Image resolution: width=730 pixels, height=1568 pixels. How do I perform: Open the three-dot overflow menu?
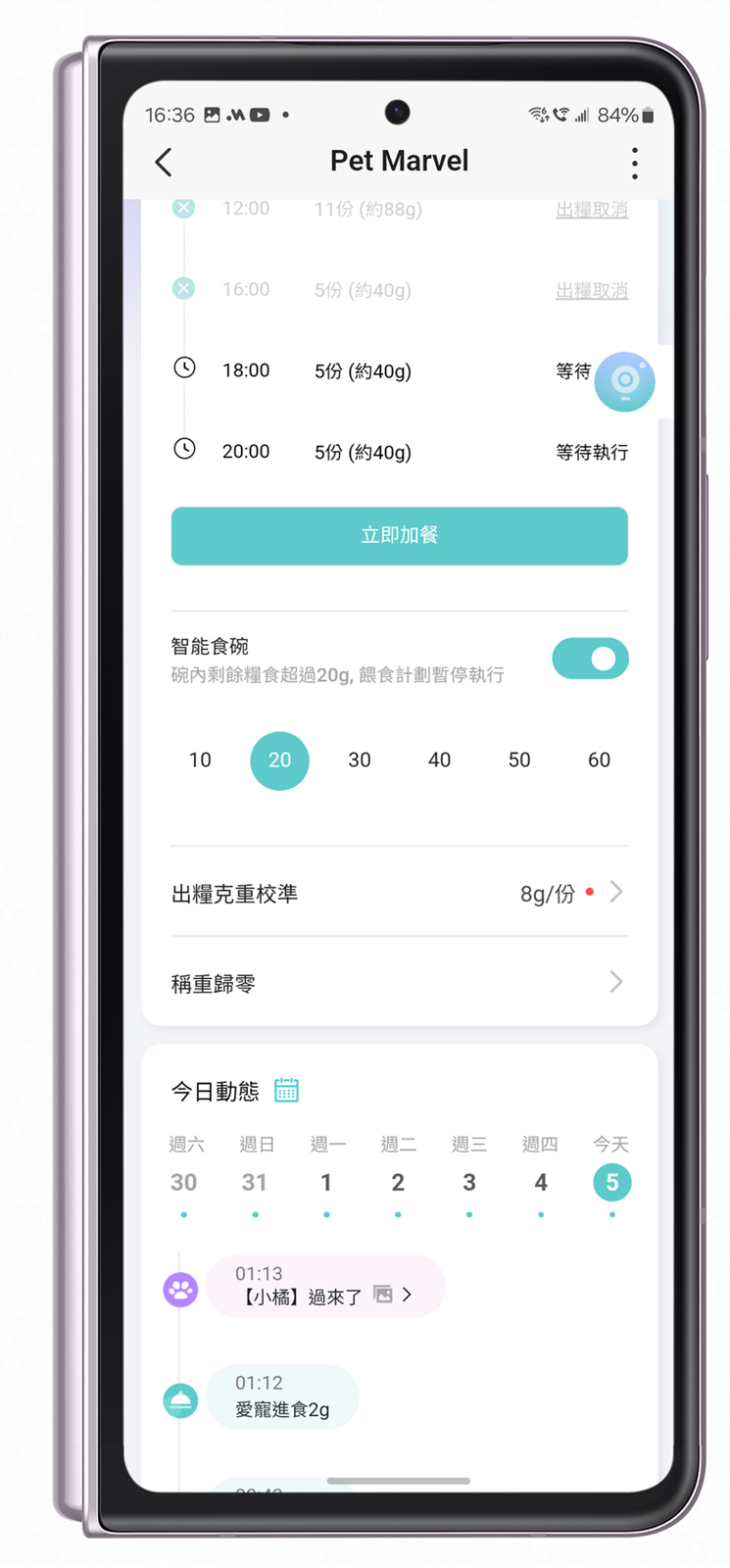(x=635, y=163)
